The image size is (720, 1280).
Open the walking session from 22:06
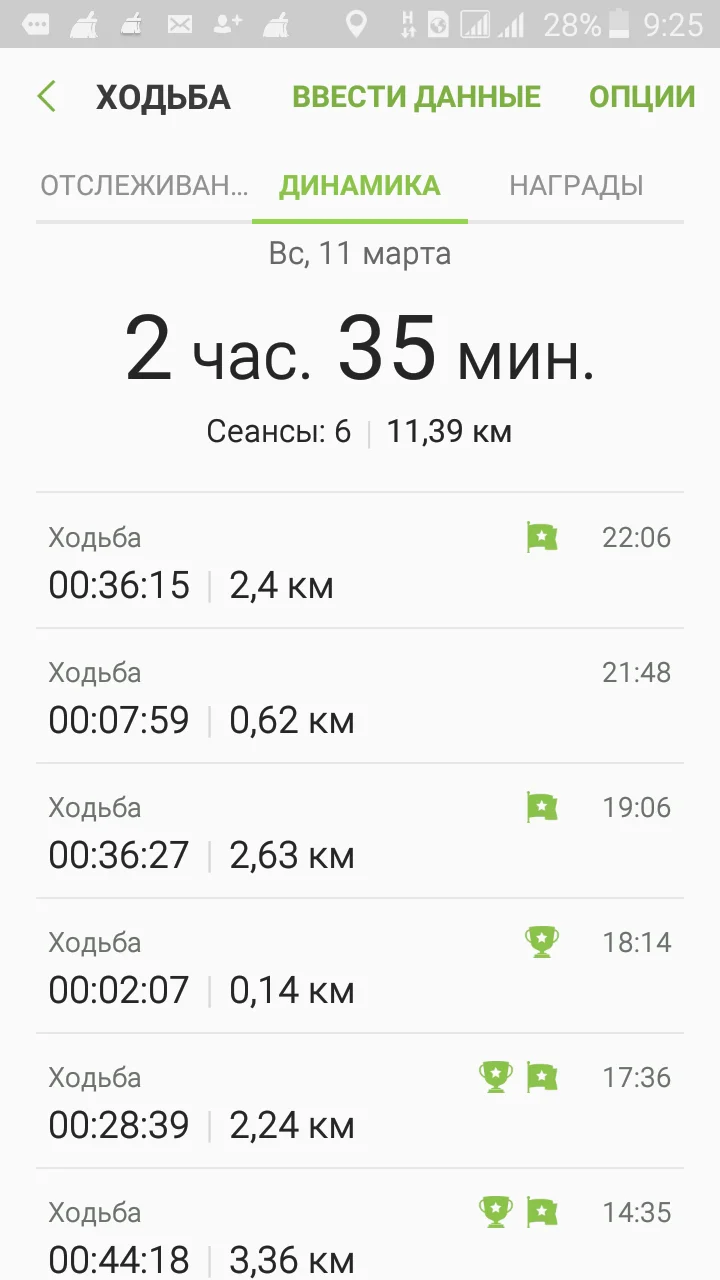pos(360,561)
